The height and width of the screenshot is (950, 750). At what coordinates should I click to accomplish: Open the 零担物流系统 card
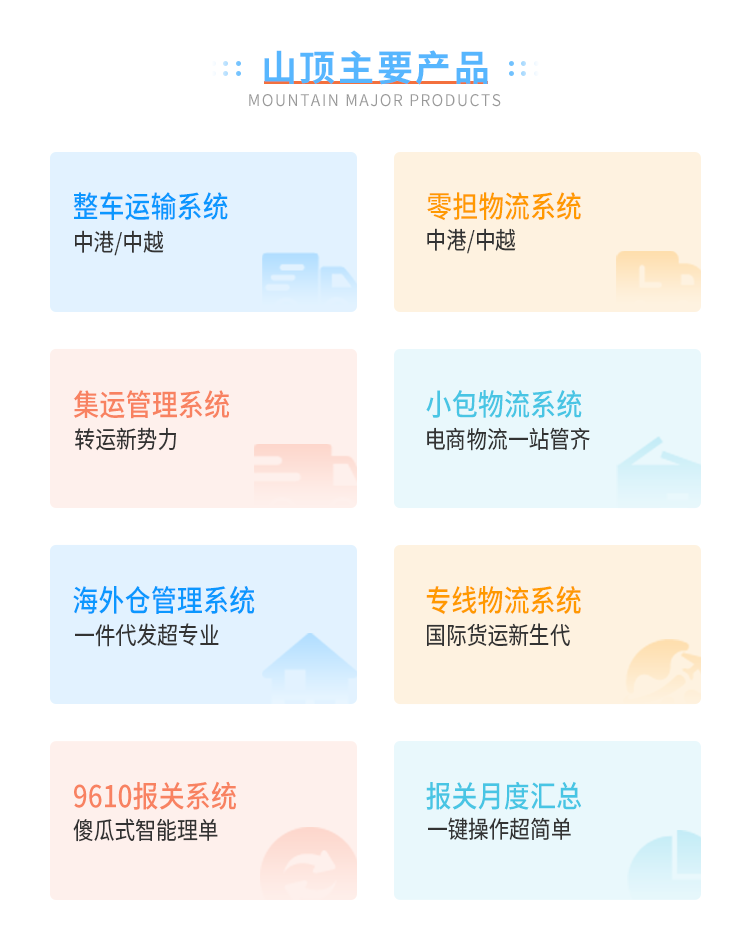(547, 232)
